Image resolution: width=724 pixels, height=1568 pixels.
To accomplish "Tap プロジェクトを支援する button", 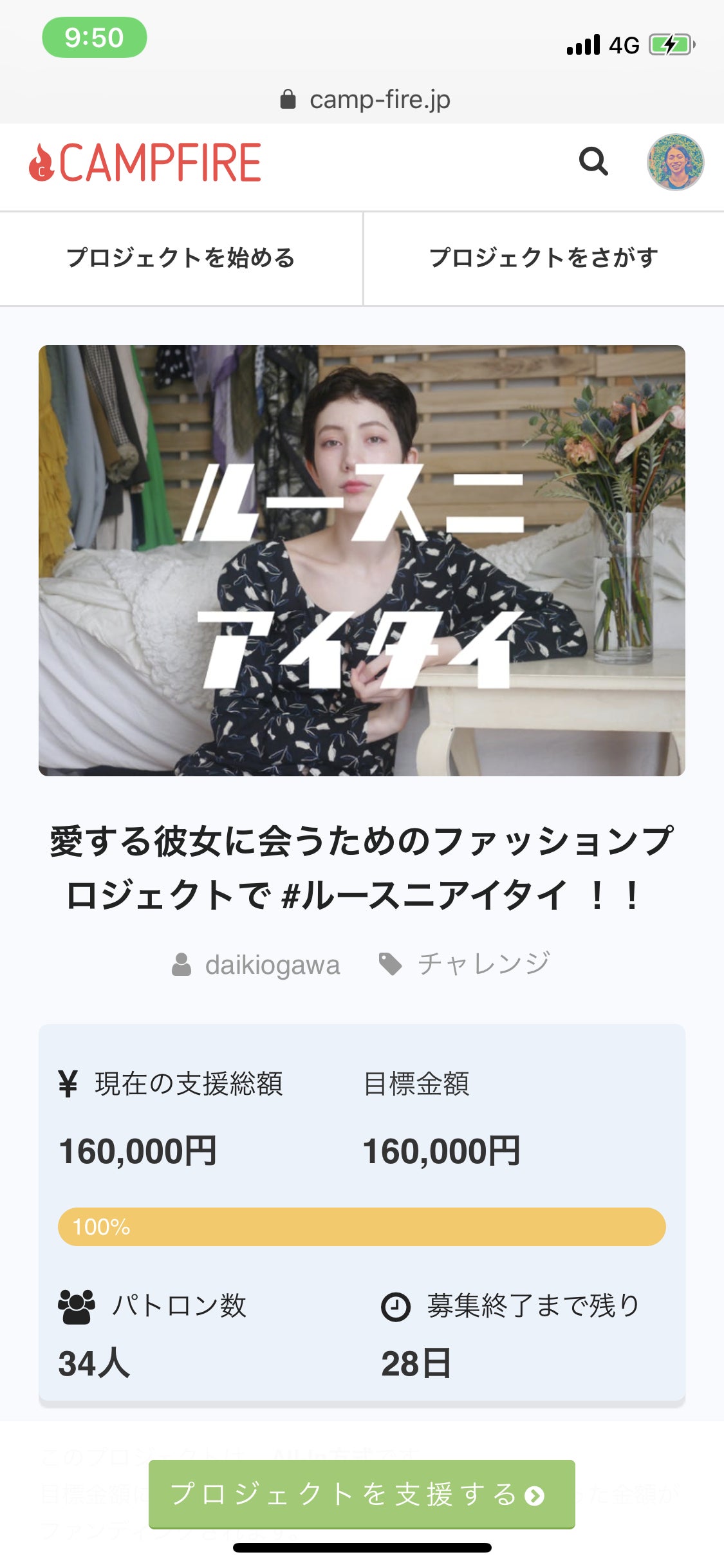I will (361, 1493).
